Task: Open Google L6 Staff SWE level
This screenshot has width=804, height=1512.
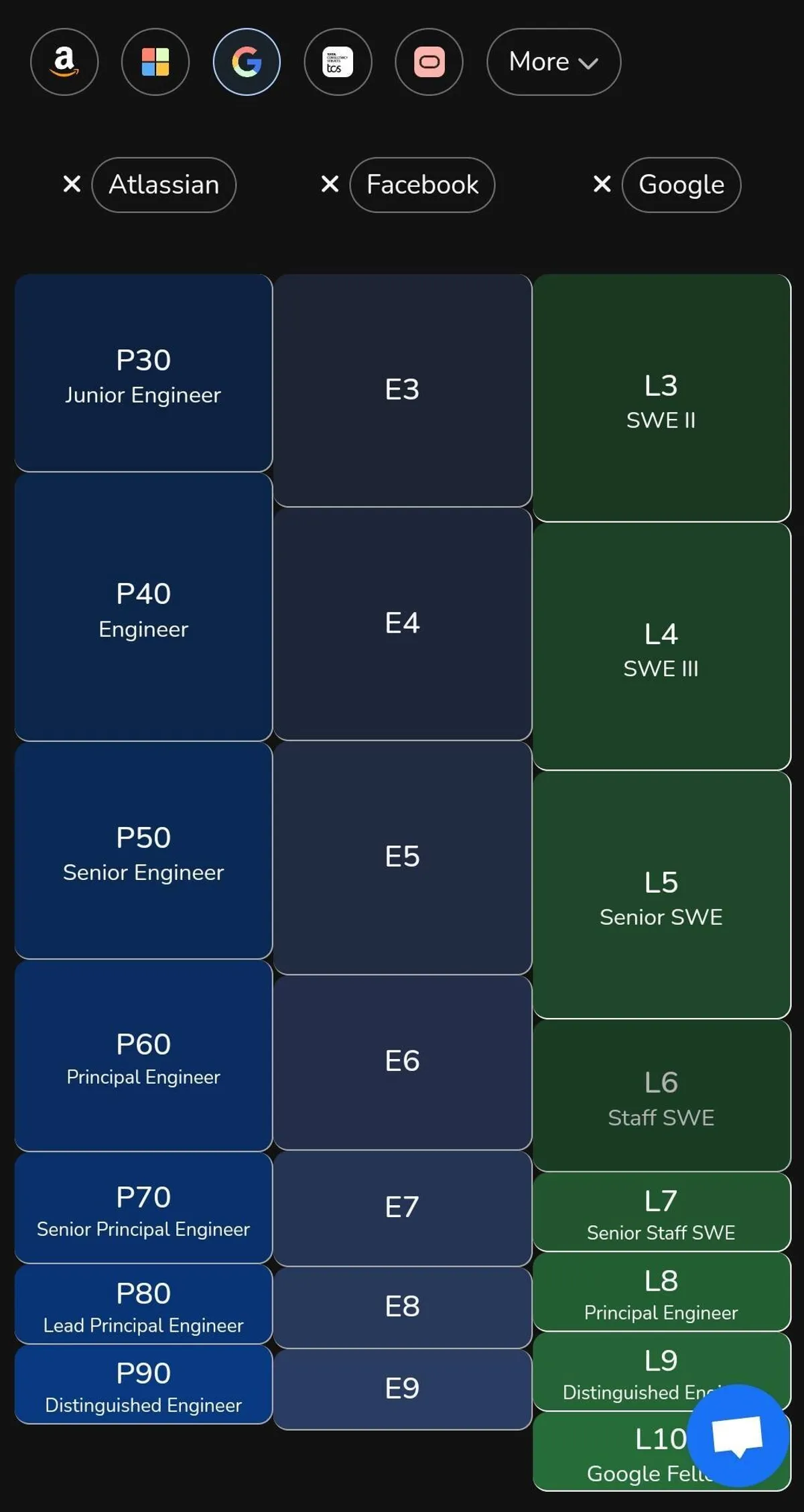Action: point(661,1095)
